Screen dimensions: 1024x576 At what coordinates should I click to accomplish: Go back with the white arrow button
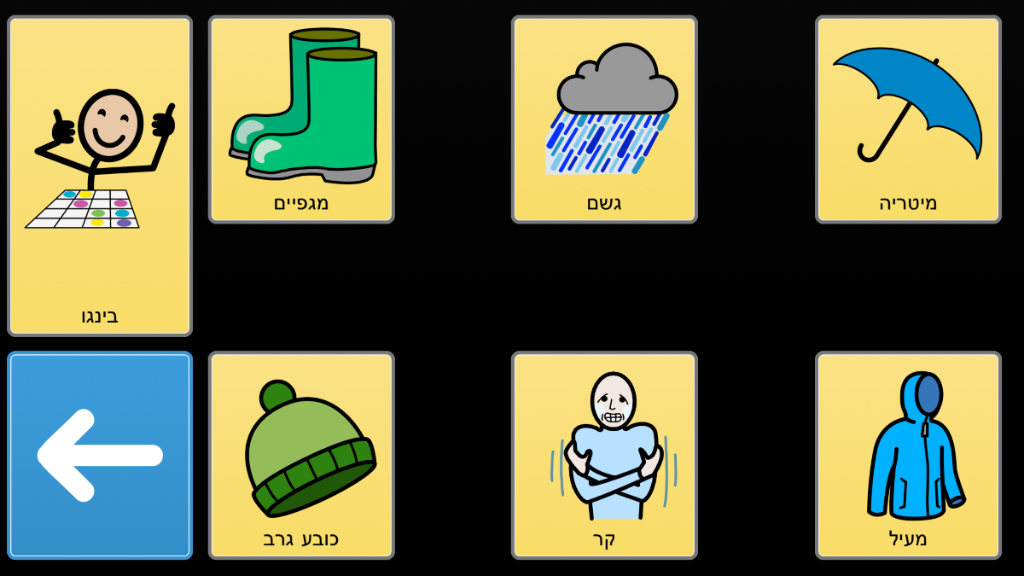pyautogui.click(x=100, y=455)
